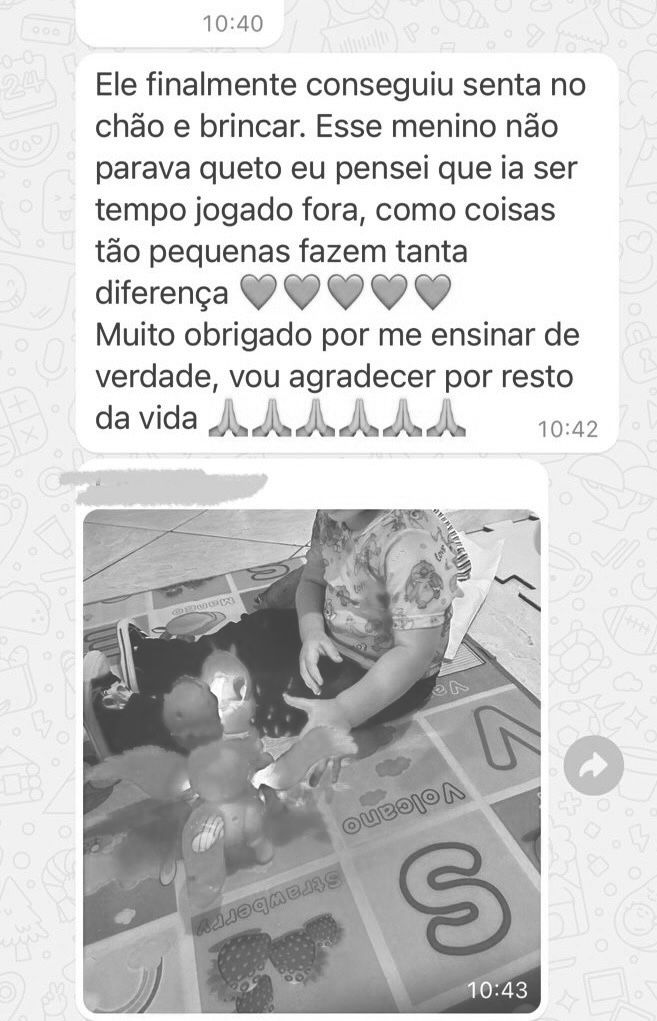657x1021 pixels.
Task: Open the photo of the child playing
Action: pos(312,760)
